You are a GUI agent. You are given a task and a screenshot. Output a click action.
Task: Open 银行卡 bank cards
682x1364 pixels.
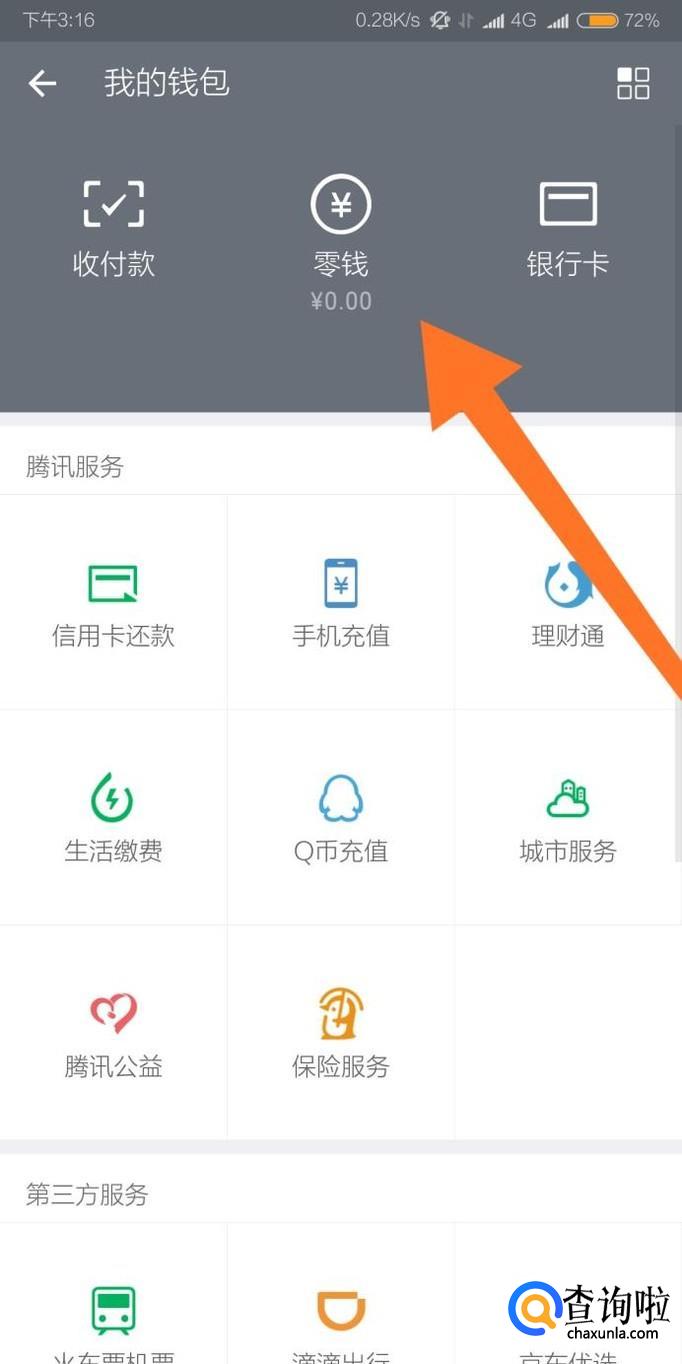pyautogui.click(x=567, y=228)
